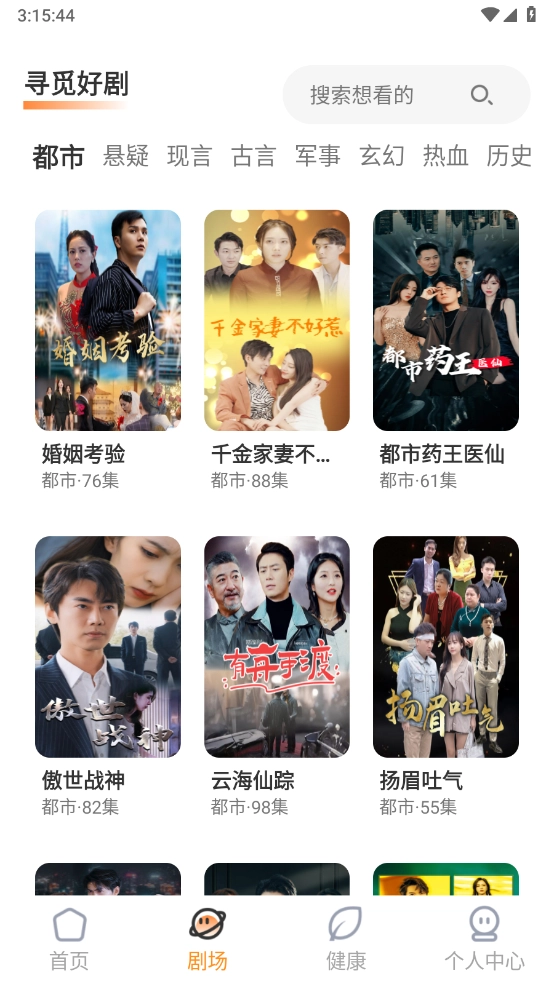Viewport: 554px width, 984px height.
Task: Tap the 剧场 tab in bottom navigation
Action: [x=208, y=939]
